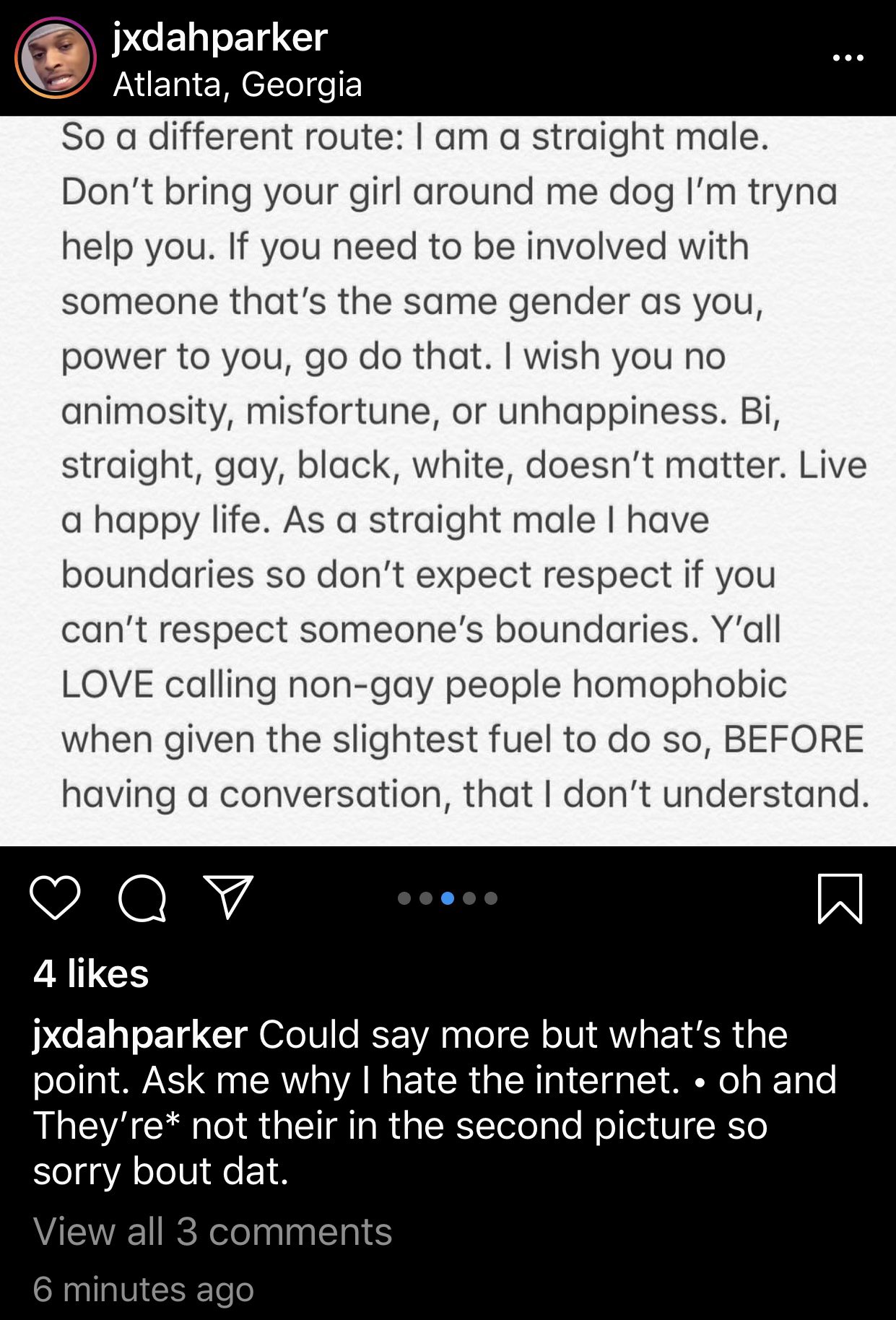This screenshot has height=1320, width=896.
Task: Save this post with the bookmark icon
Action: click(840, 898)
